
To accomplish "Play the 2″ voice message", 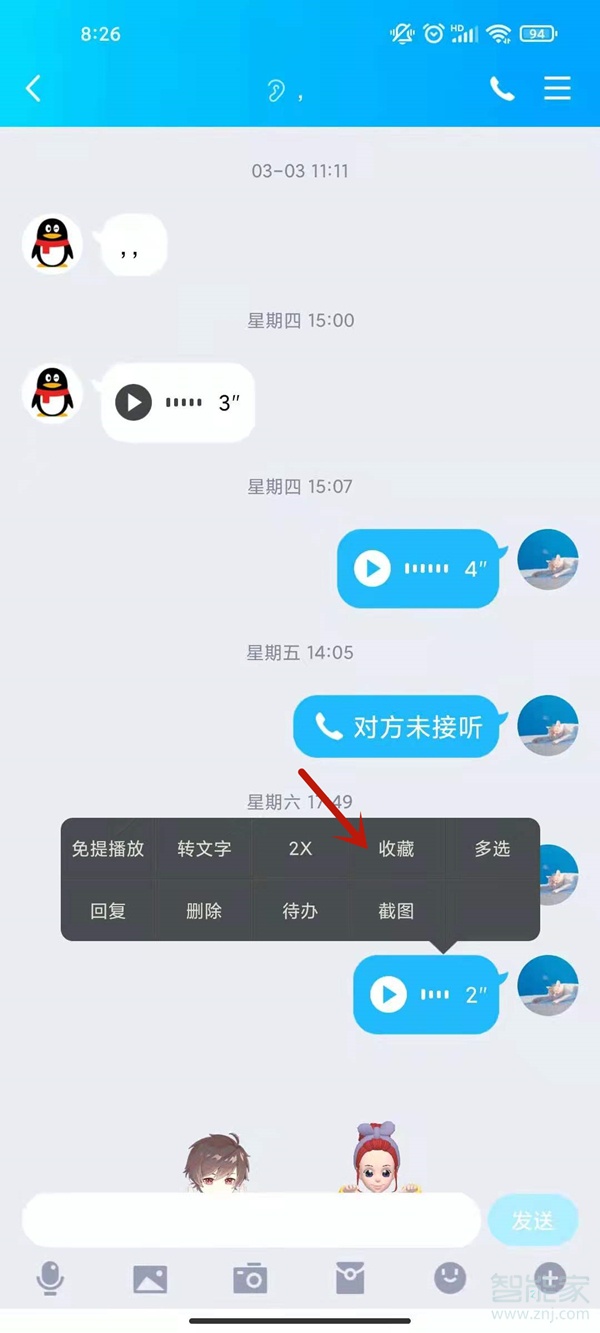I will coord(389,994).
